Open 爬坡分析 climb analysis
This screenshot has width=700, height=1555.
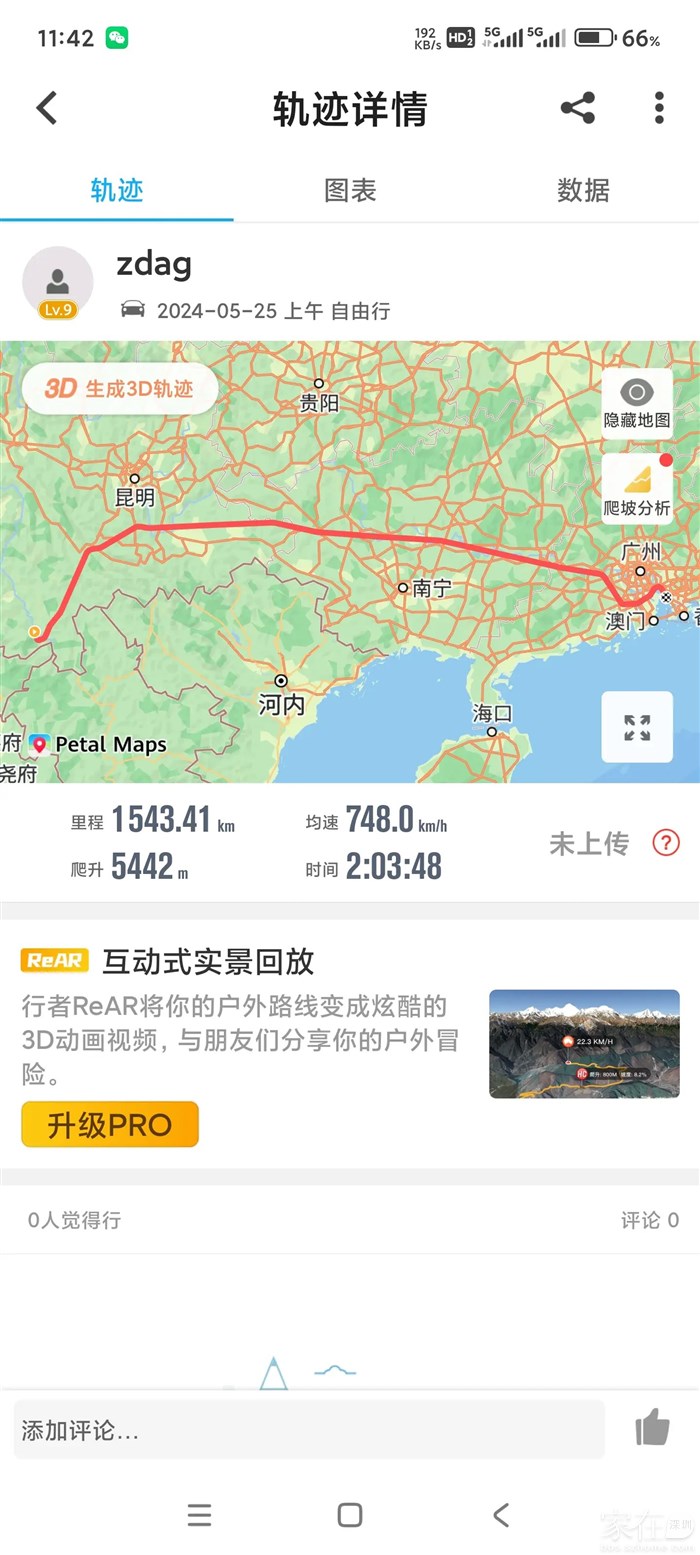pos(637,489)
